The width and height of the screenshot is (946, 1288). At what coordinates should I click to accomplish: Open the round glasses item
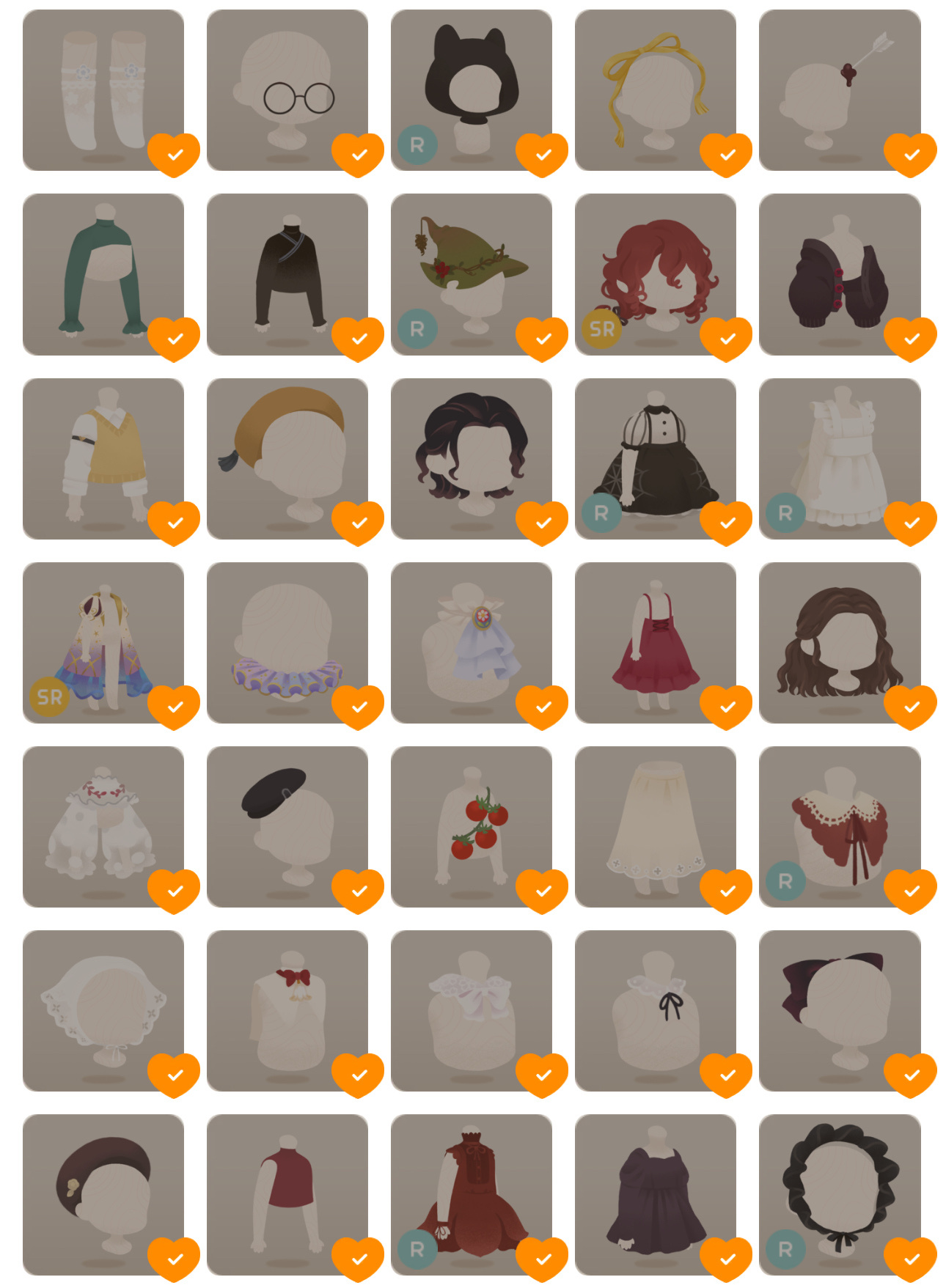click(287, 90)
